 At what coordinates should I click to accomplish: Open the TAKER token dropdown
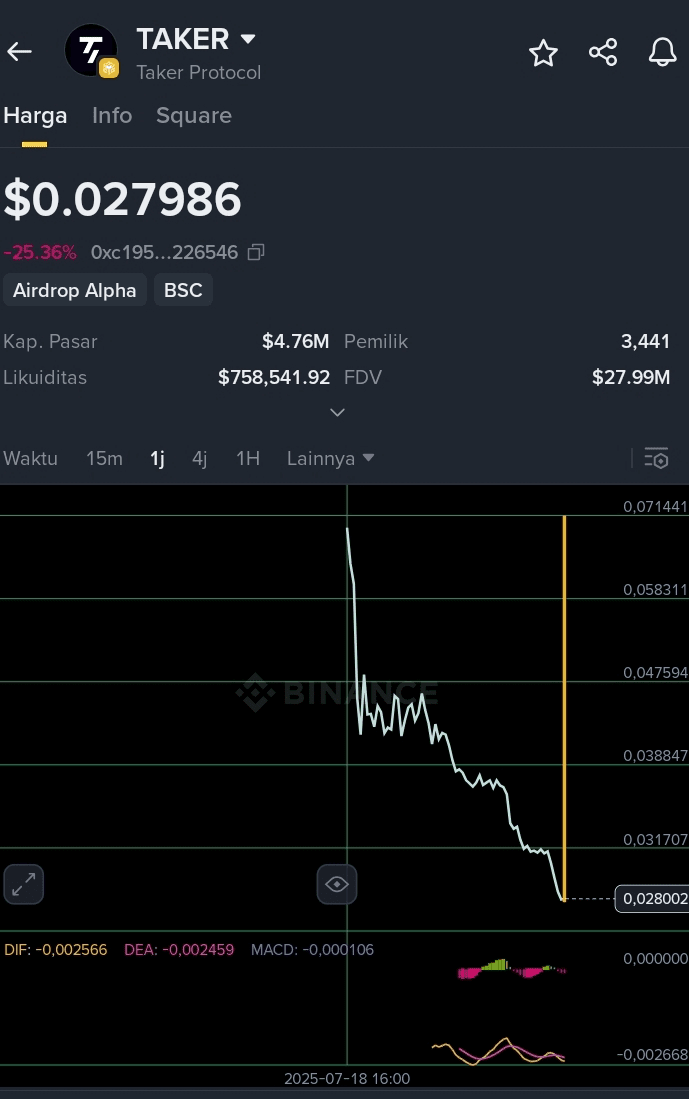click(x=248, y=40)
